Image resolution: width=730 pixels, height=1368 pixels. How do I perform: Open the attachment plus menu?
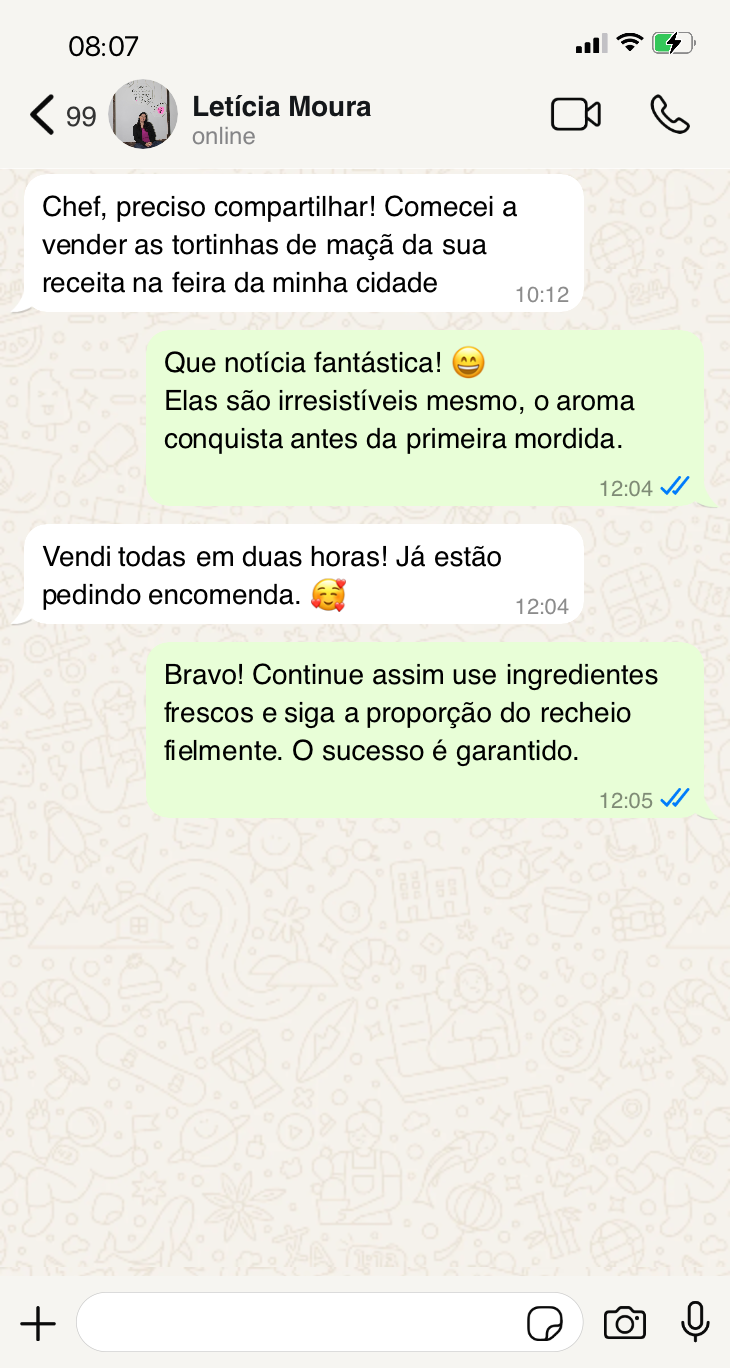38,1324
